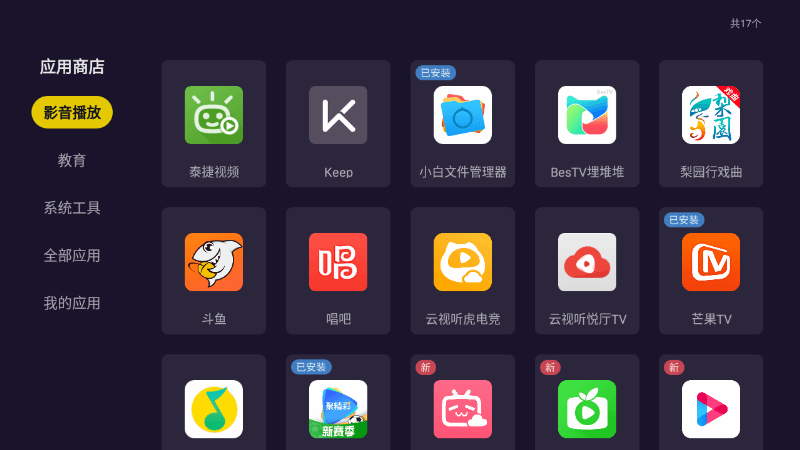
Task: Open BesTV埋堆堆 app card
Action: pyautogui.click(x=587, y=123)
